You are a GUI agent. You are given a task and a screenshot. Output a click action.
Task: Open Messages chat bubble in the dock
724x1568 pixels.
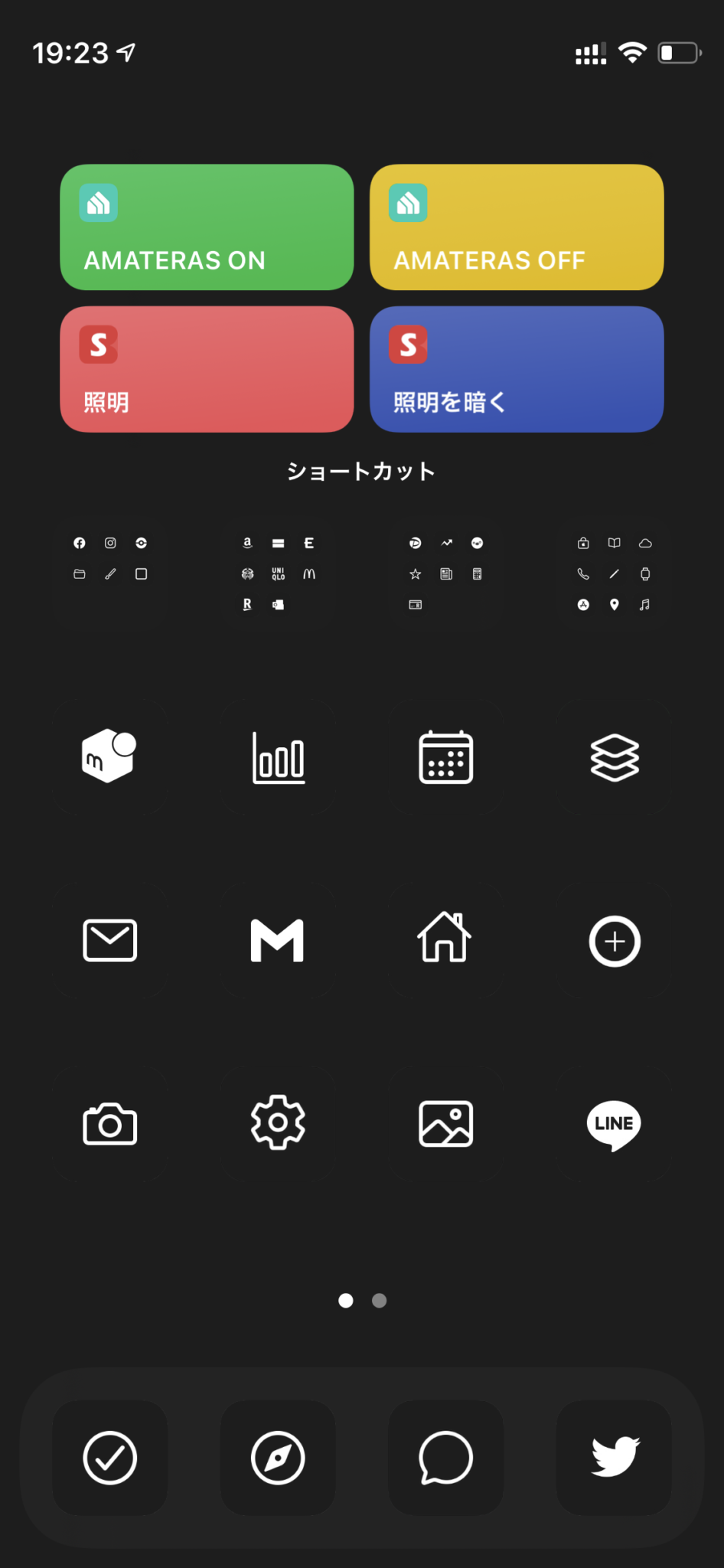click(446, 1458)
